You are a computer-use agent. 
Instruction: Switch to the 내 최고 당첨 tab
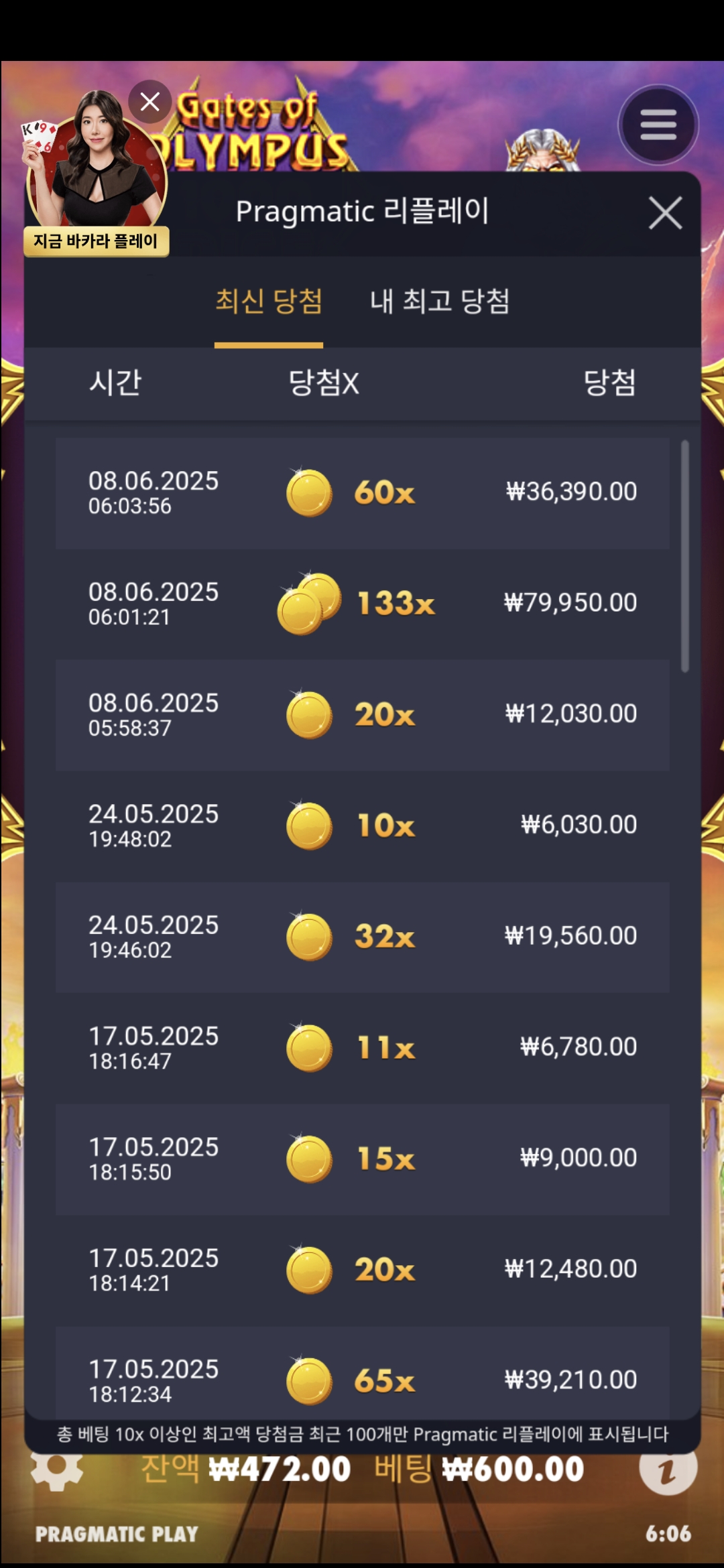tap(440, 302)
